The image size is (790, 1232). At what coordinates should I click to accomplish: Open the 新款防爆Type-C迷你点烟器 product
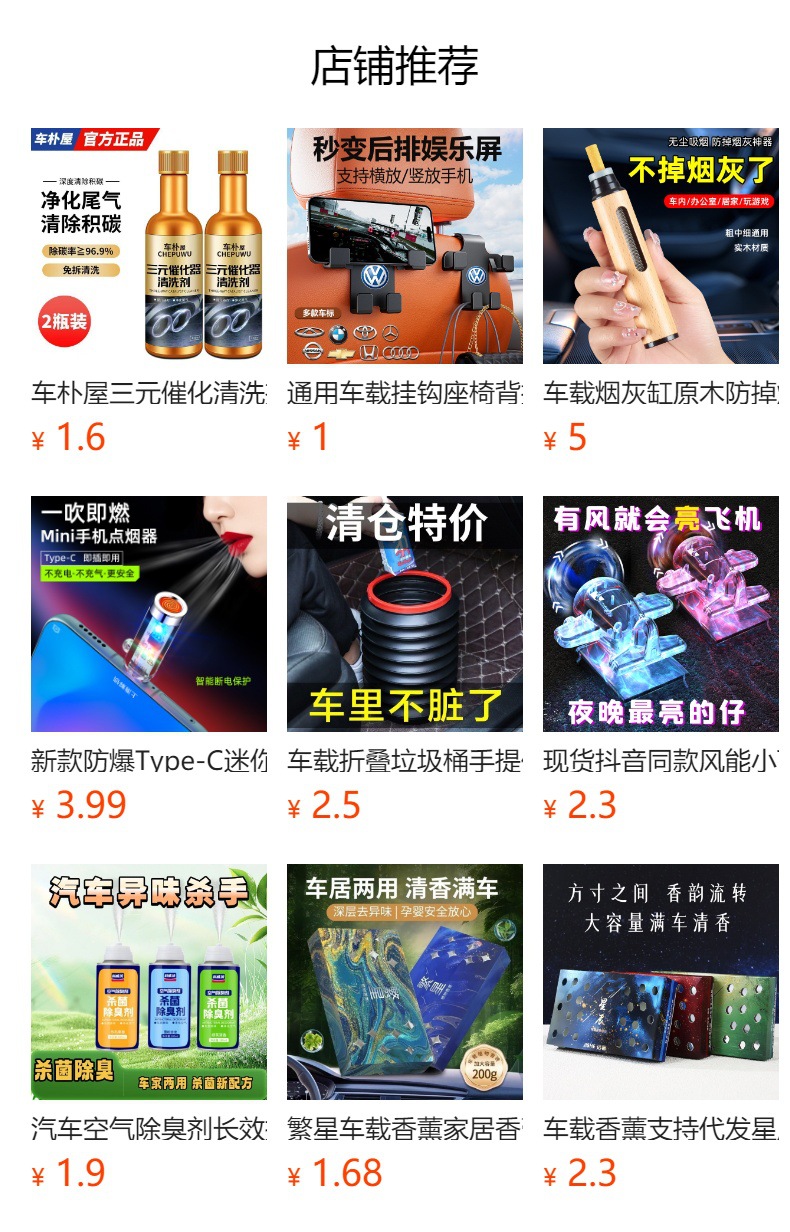point(149,660)
